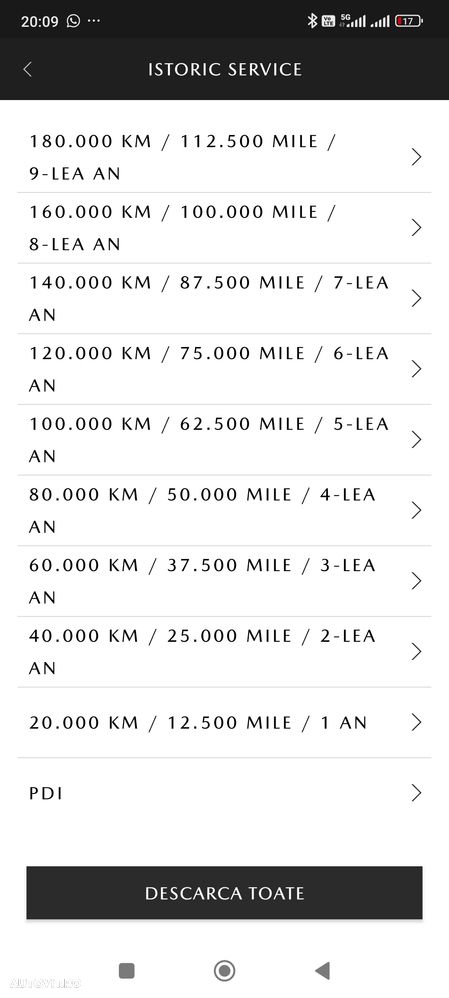Open the 160.000 KM service entry
The height and width of the screenshot is (998, 449).
[x=224, y=228]
